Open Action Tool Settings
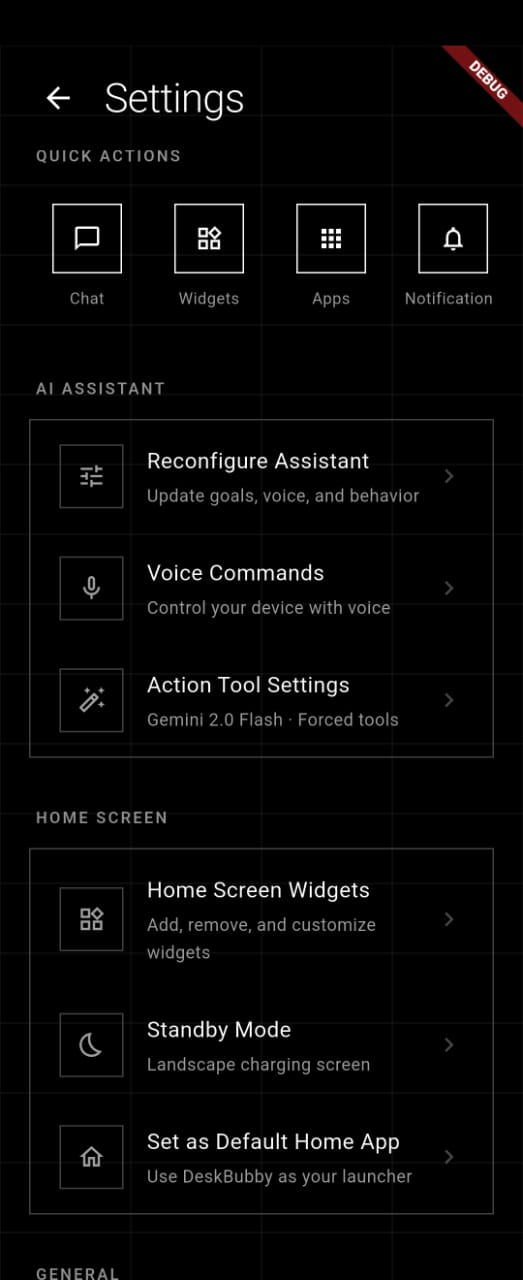The width and height of the screenshot is (523, 1280). coord(261,701)
